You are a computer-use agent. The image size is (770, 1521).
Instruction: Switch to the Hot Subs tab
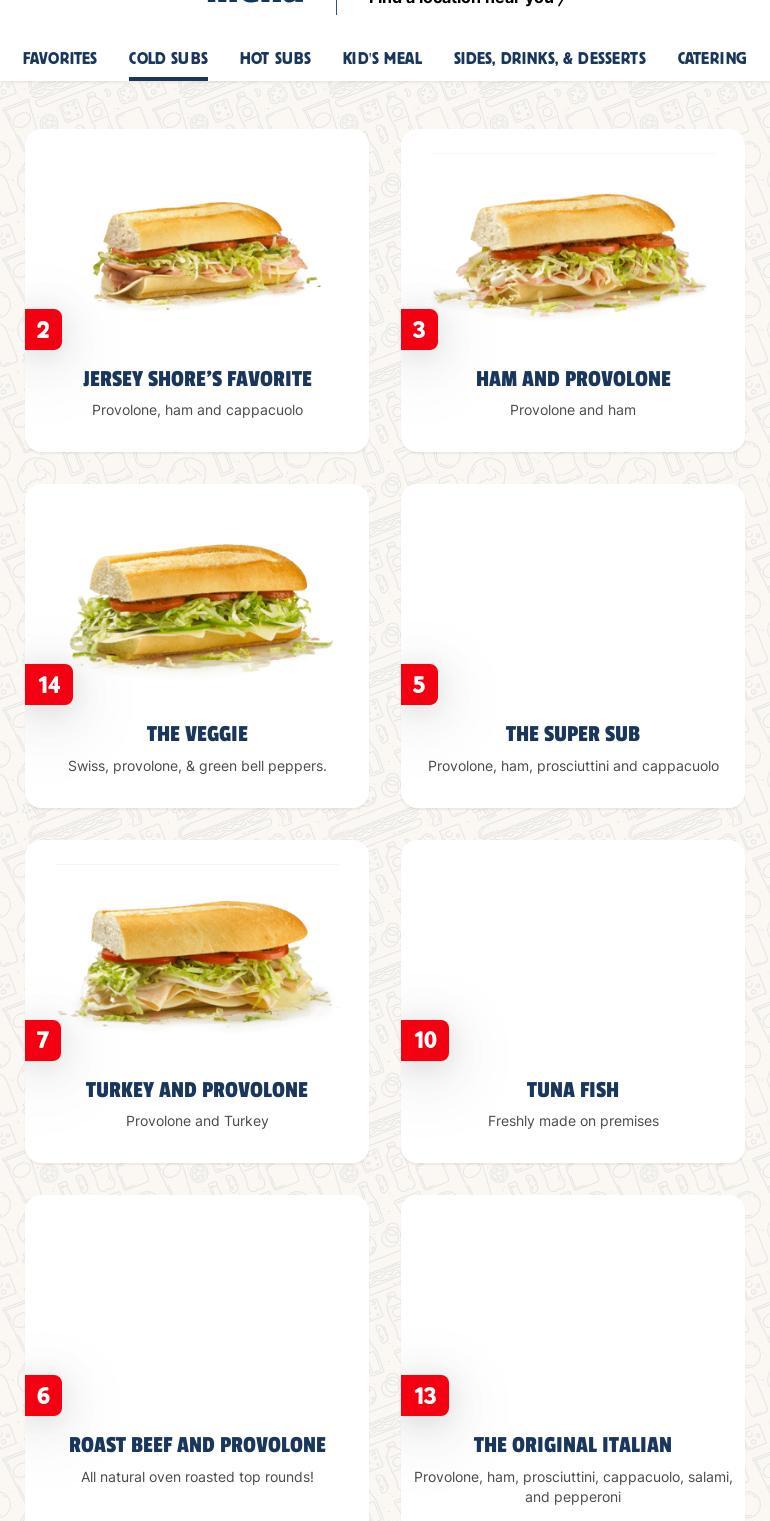275,58
